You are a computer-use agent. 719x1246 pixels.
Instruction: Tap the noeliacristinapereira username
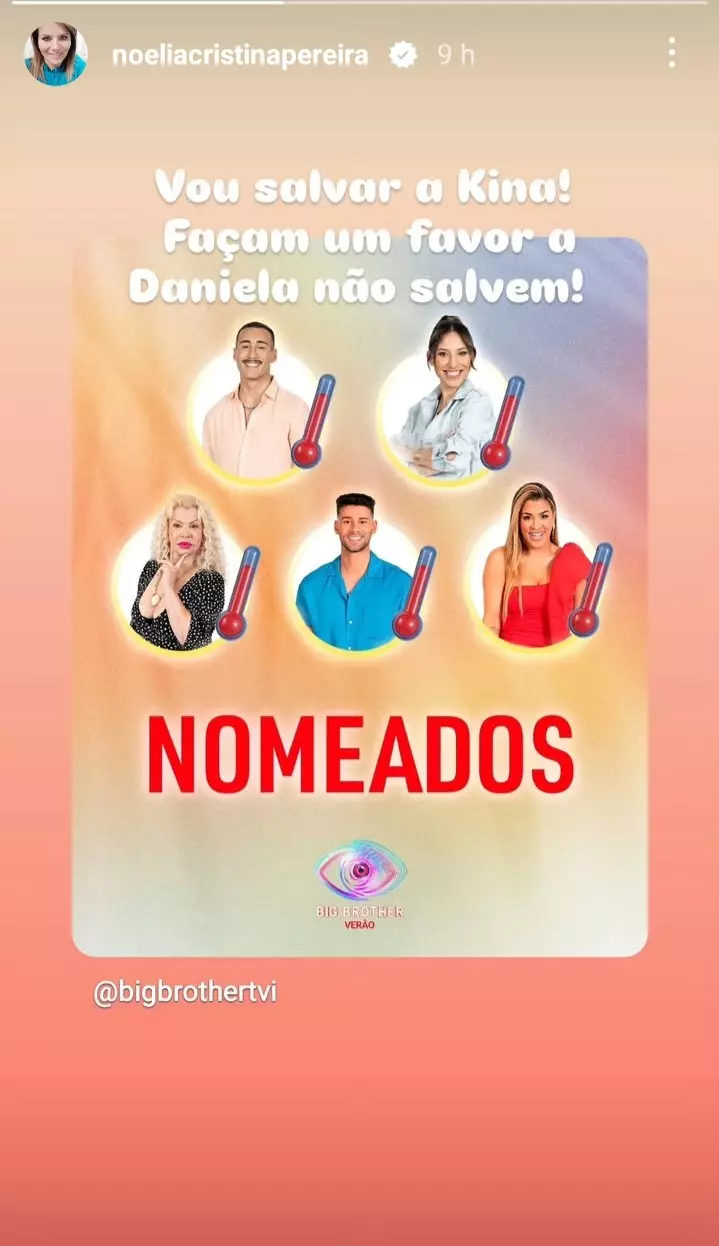point(240,56)
